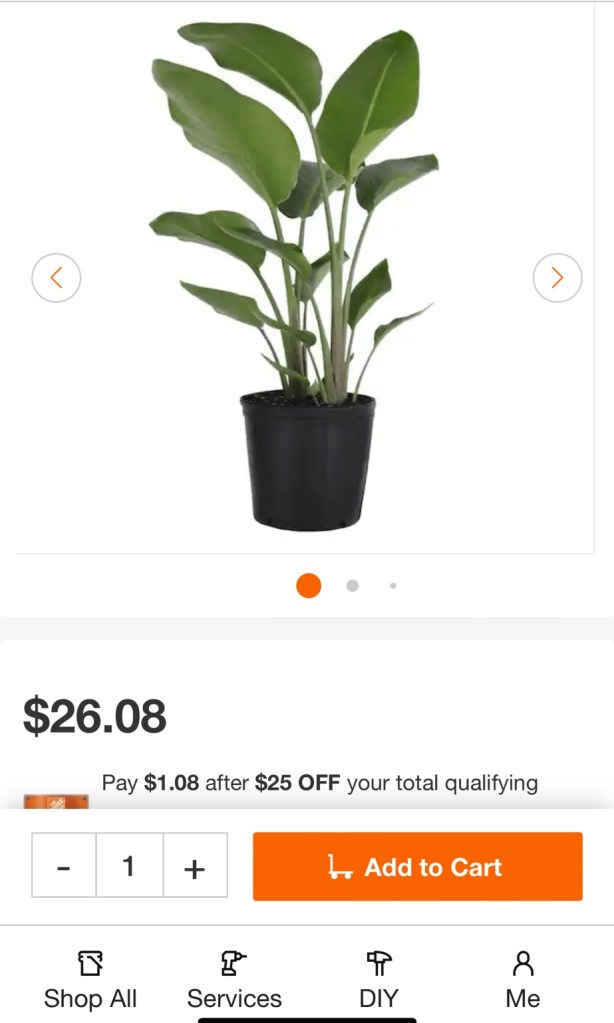
Task: Add the plant to cart
Action: click(417, 866)
